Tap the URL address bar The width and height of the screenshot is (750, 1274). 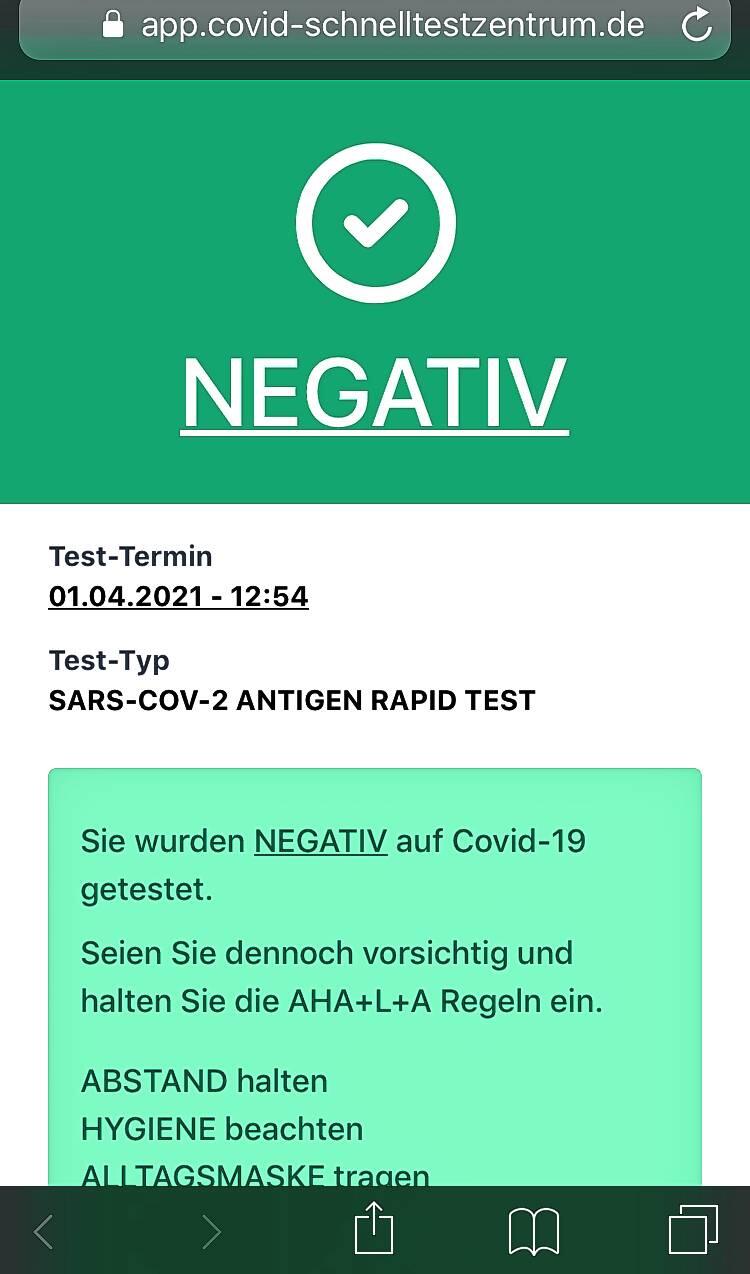tap(374, 27)
